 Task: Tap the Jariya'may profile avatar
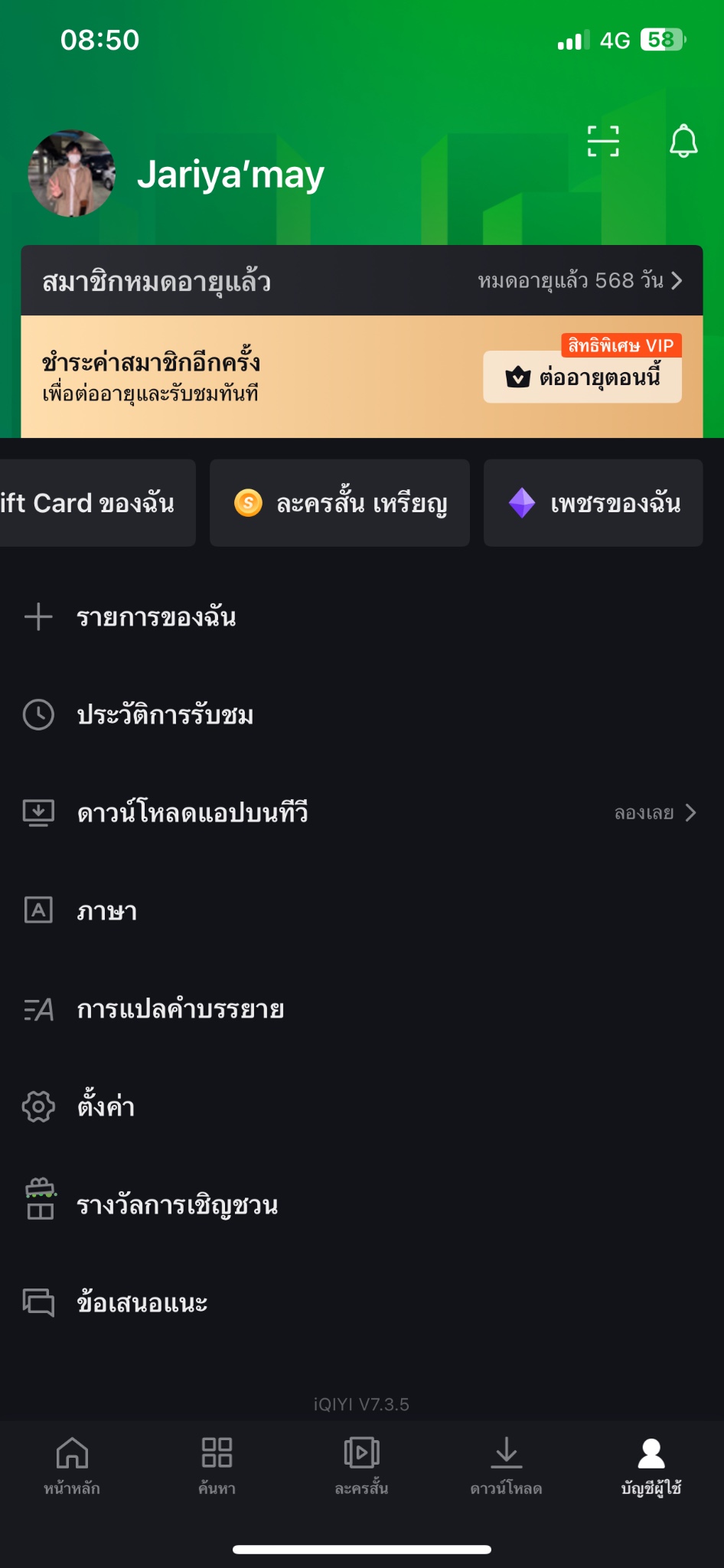point(72,173)
